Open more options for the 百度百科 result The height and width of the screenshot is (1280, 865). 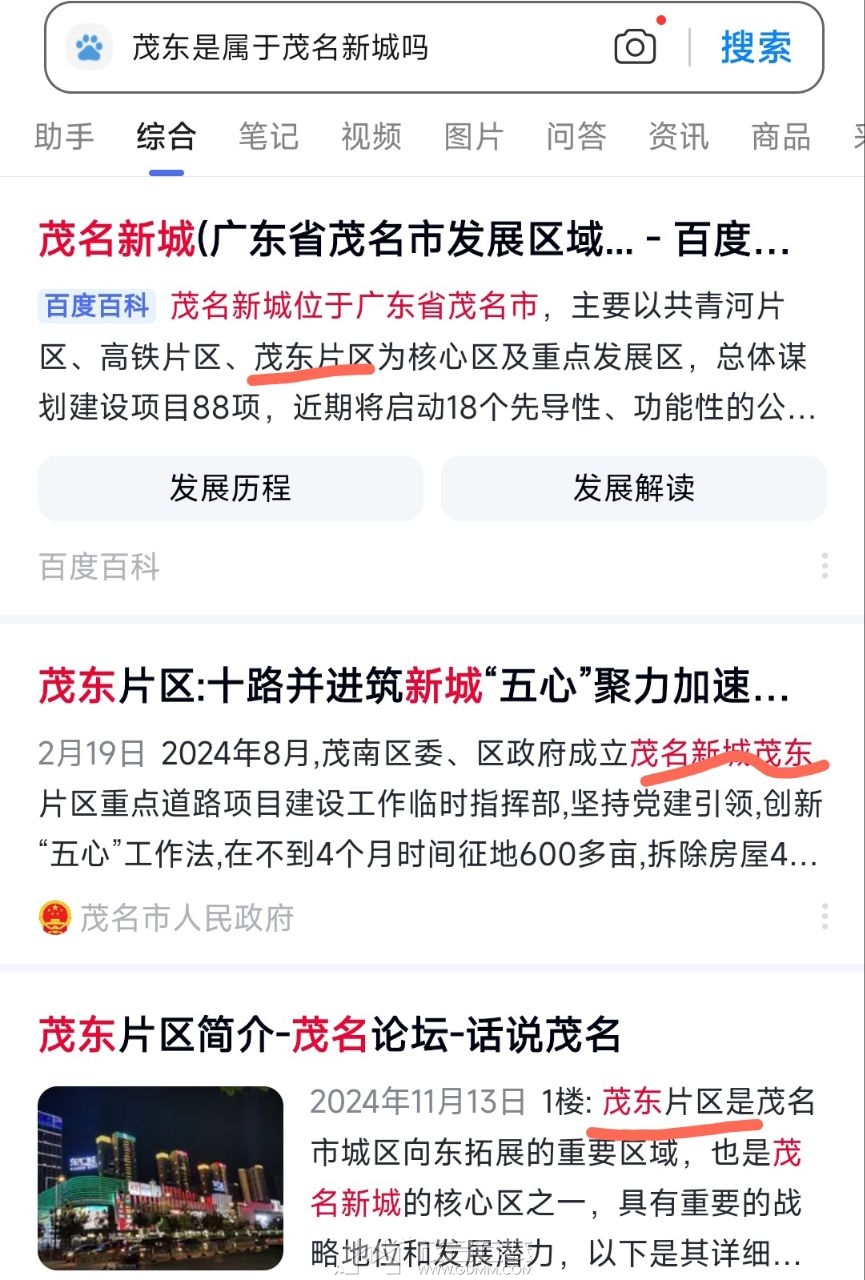(x=824, y=566)
